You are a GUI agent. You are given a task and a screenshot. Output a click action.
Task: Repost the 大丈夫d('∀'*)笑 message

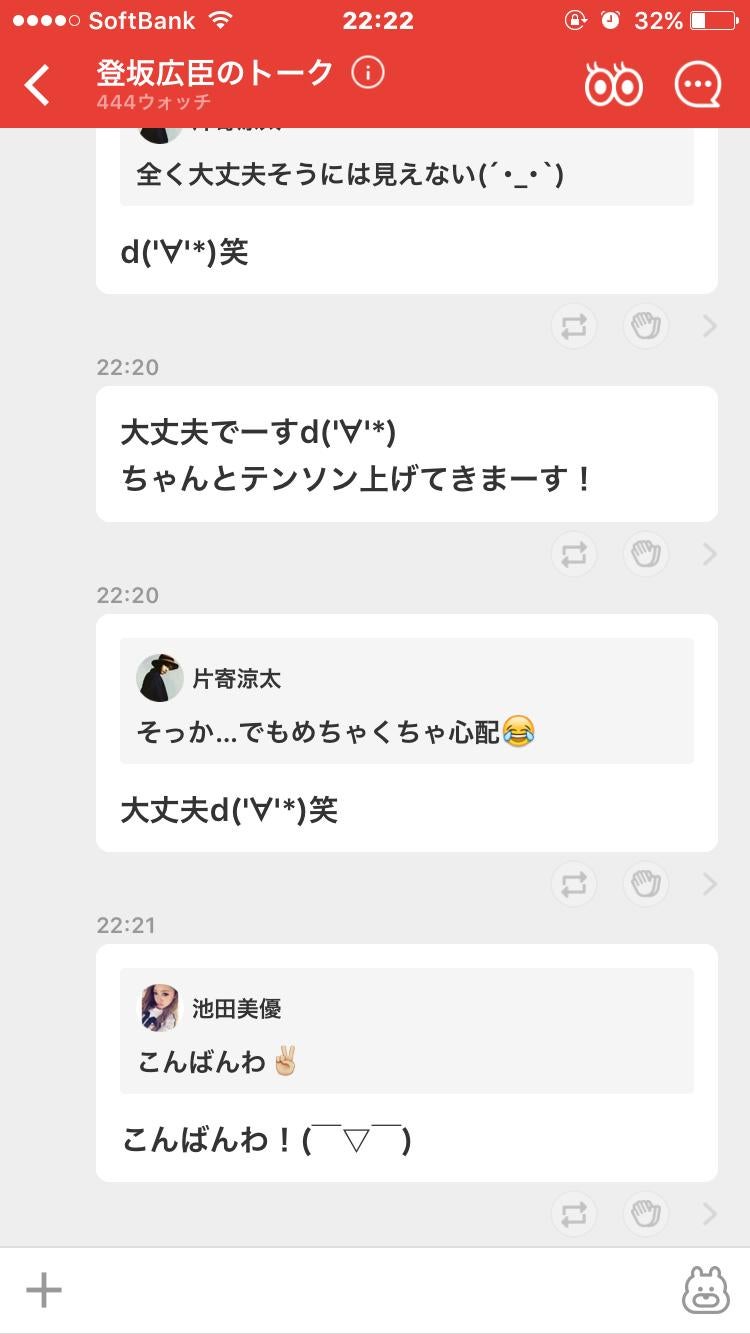[x=573, y=884]
